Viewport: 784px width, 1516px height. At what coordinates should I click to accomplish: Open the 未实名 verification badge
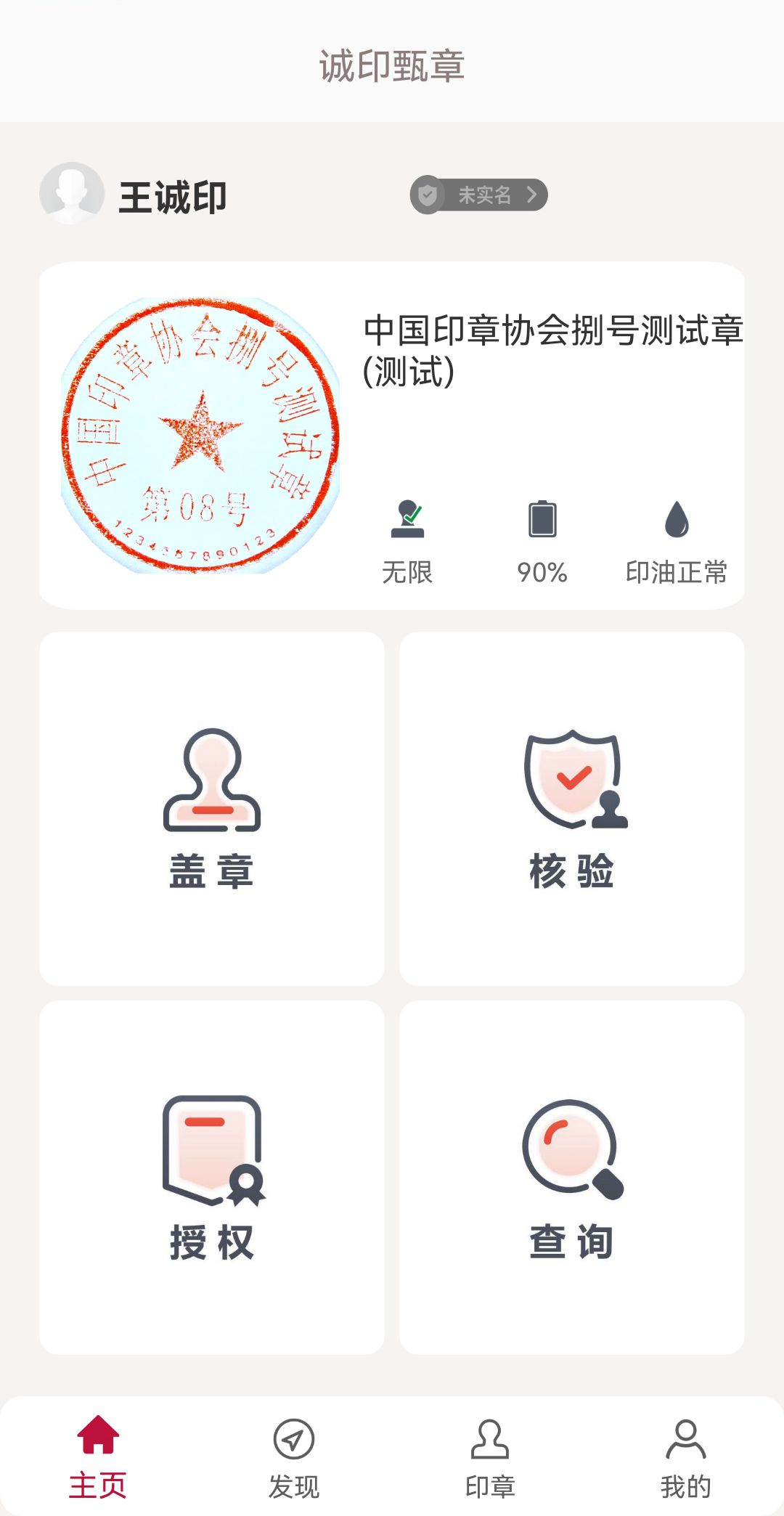pos(479,195)
